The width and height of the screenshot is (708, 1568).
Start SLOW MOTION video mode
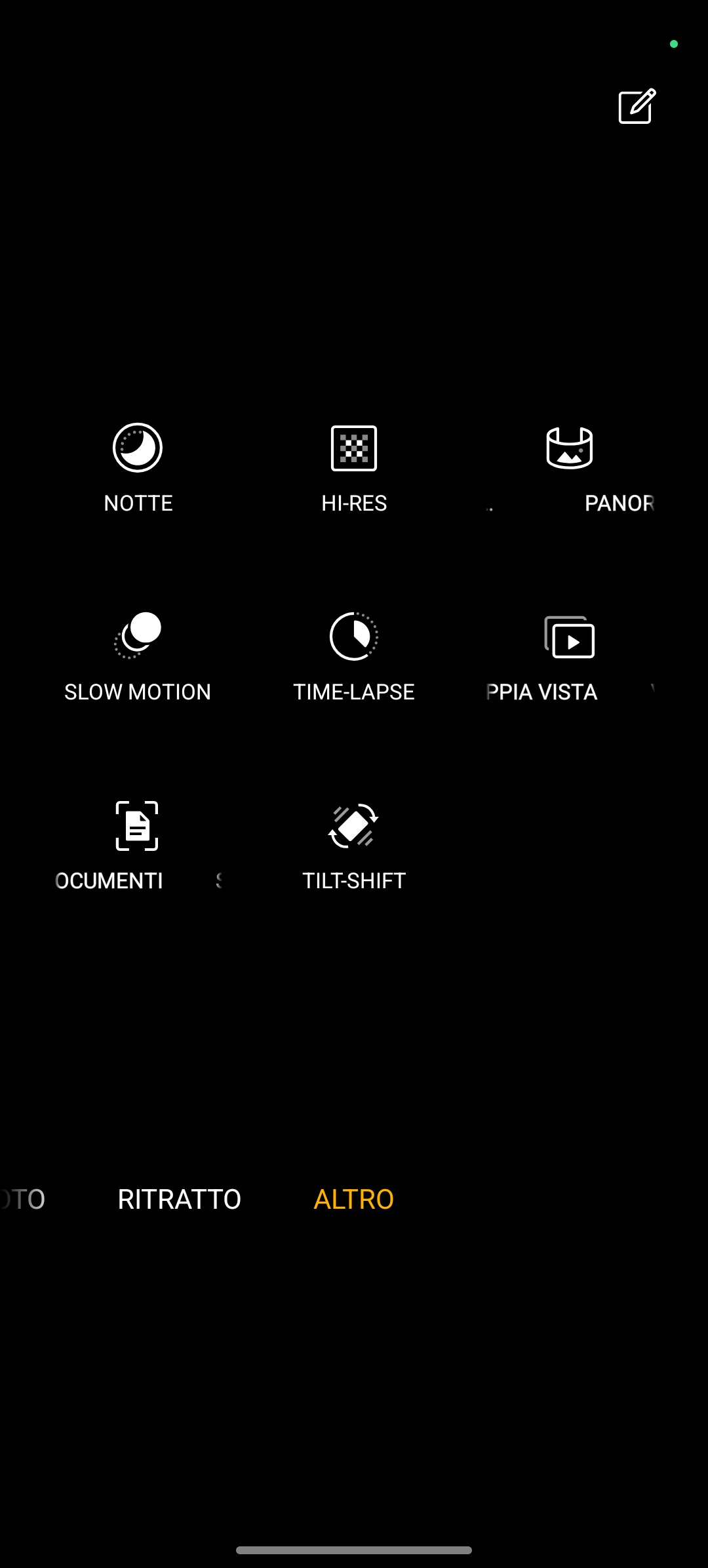pyautogui.click(x=138, y=657)
